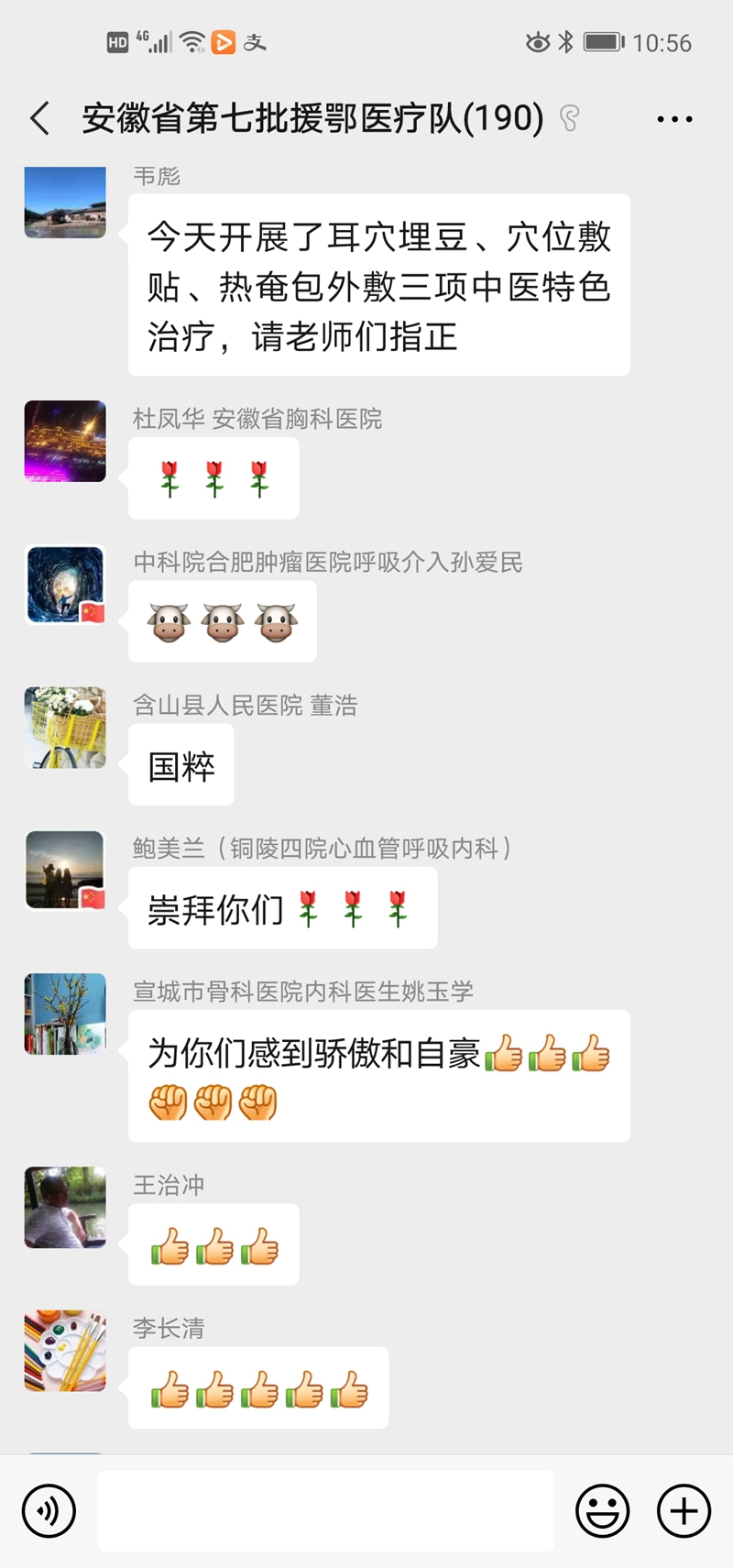Viewport: 733px width, 1568px height.
Task: Open 李长清's profile avatar
Action: 65,1350
